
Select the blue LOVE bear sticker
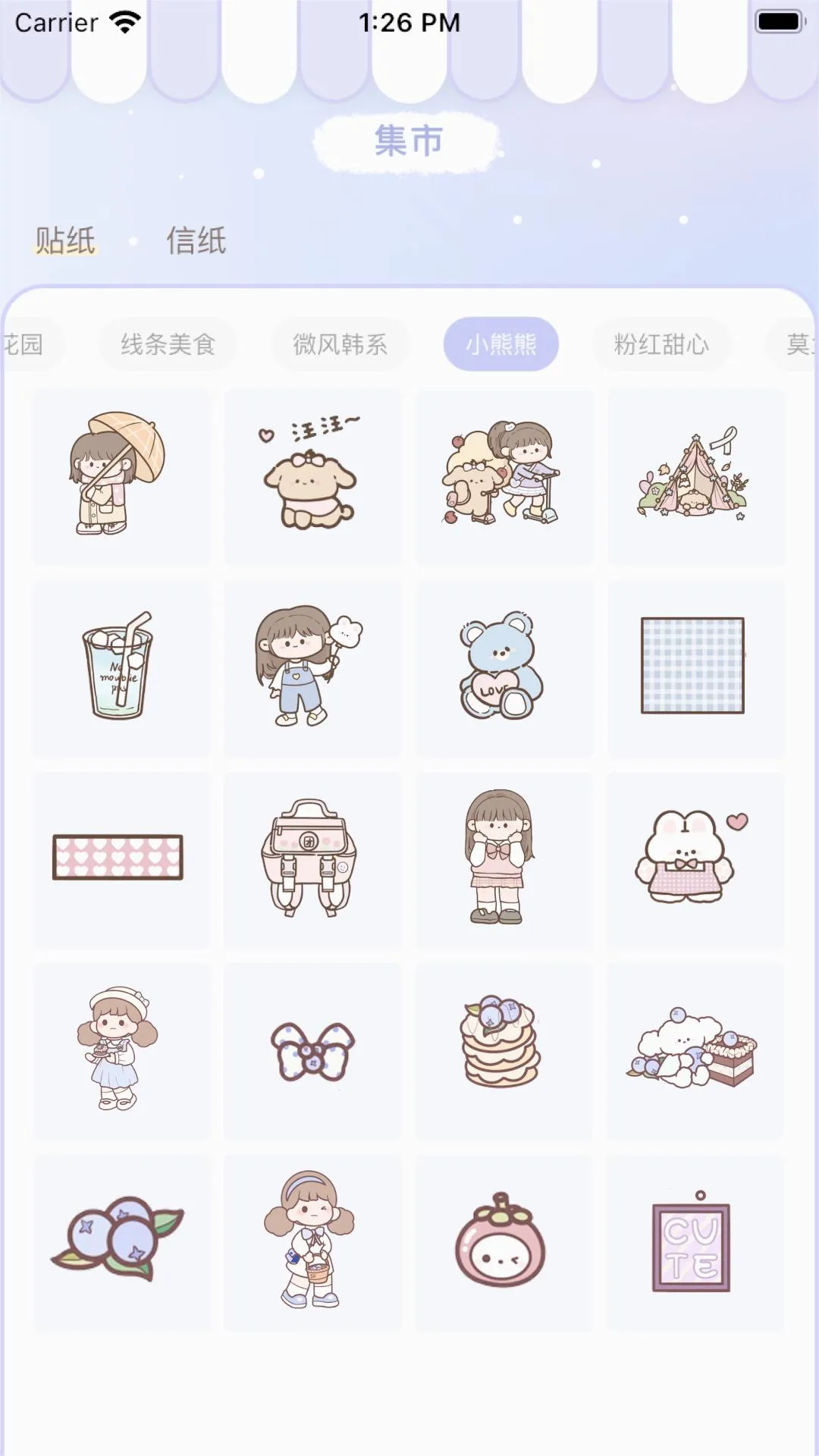point(503,667)
